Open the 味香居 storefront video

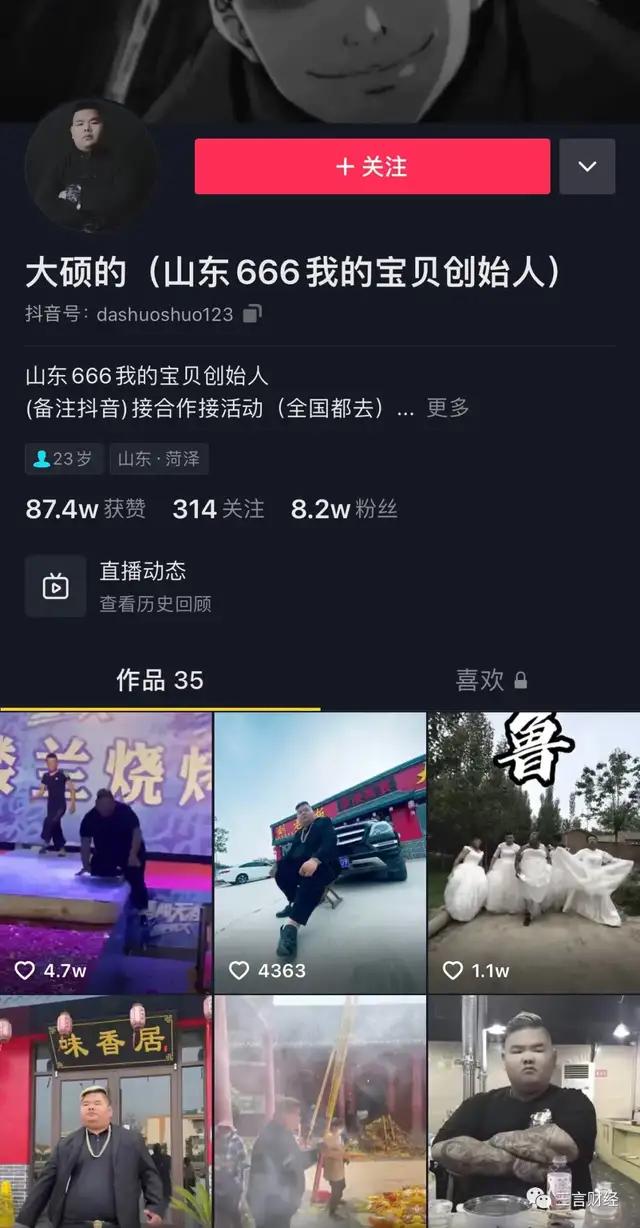point(106,1110)
